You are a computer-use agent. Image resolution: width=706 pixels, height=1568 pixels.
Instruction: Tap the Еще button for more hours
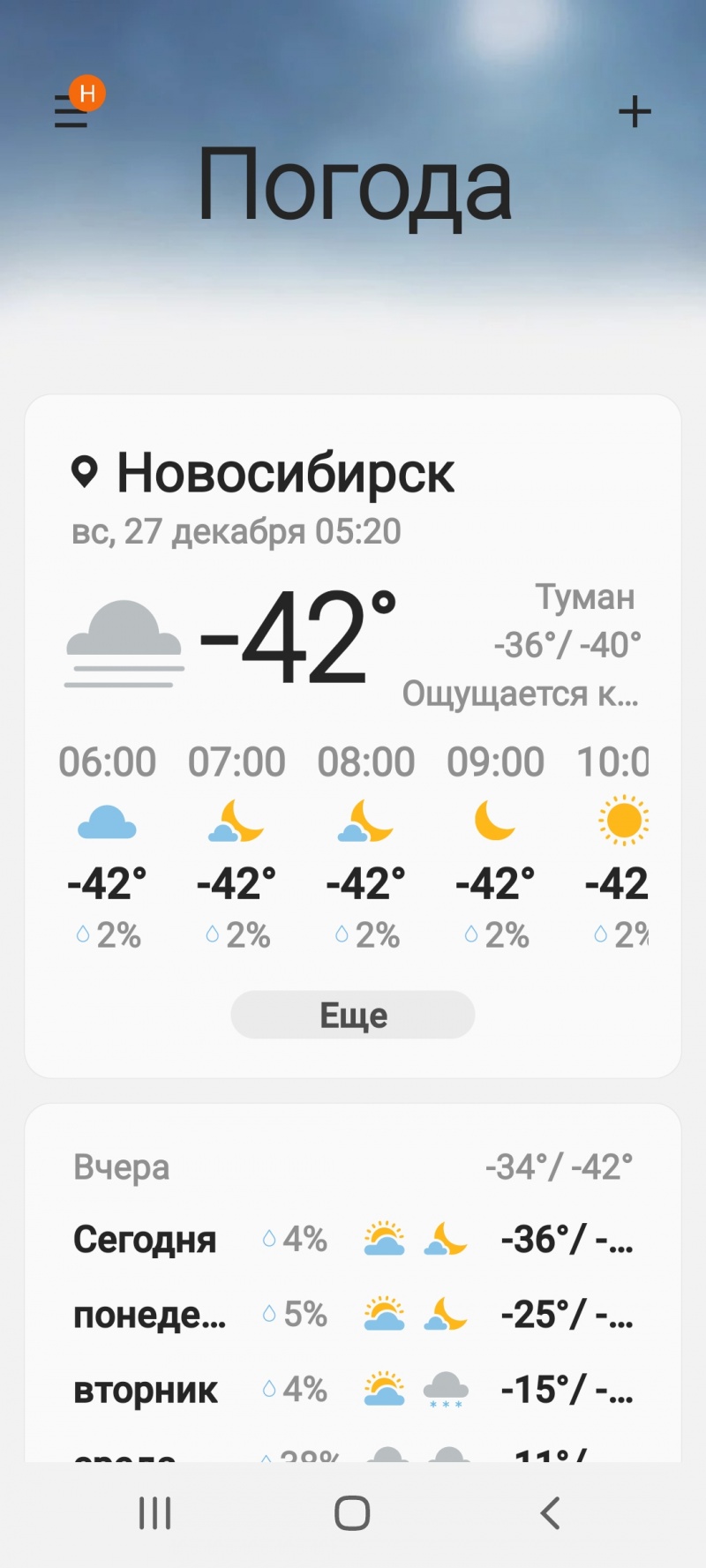tap(353, 1015)
